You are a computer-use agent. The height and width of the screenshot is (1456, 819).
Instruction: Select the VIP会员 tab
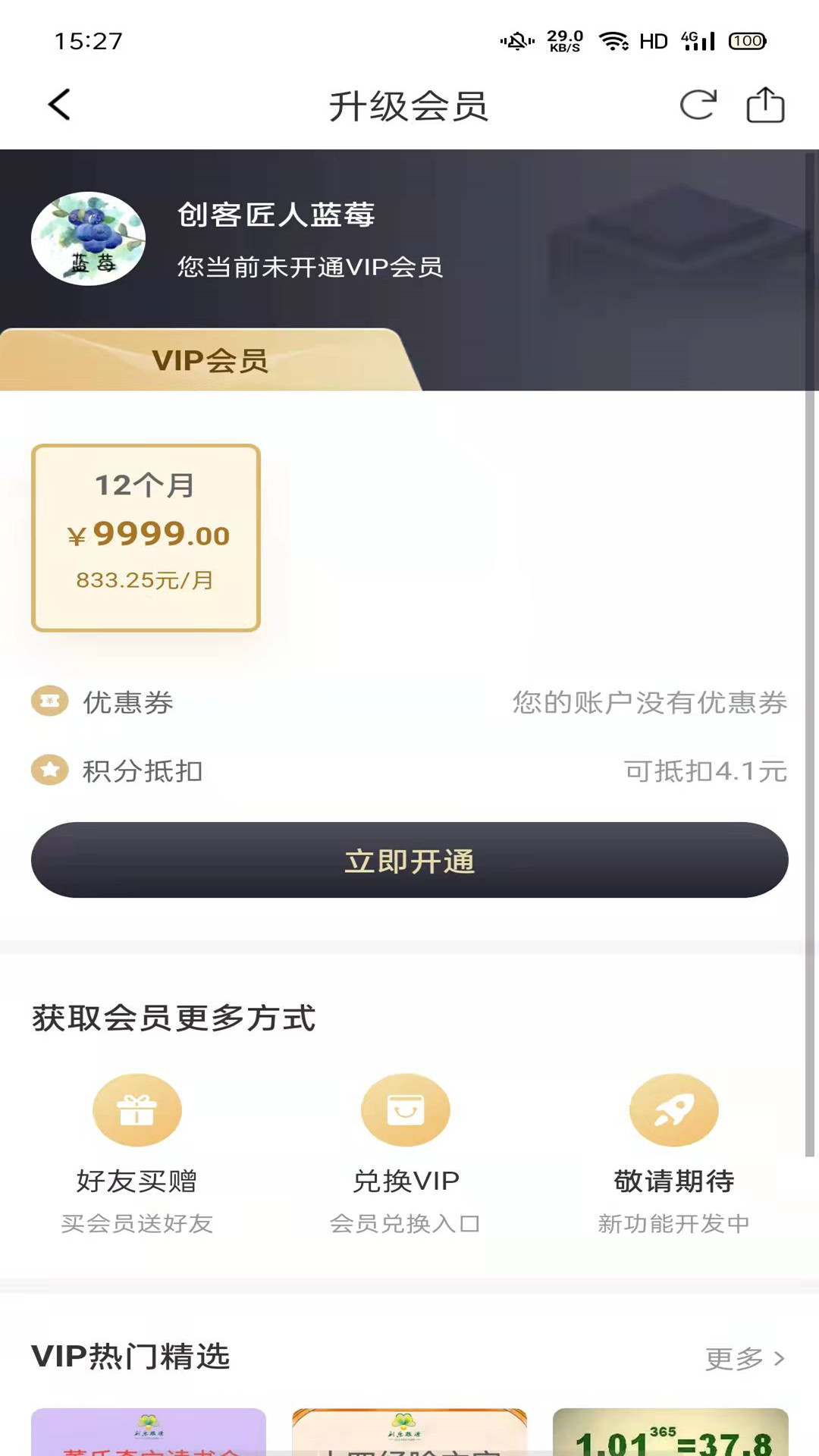(210, 360)
